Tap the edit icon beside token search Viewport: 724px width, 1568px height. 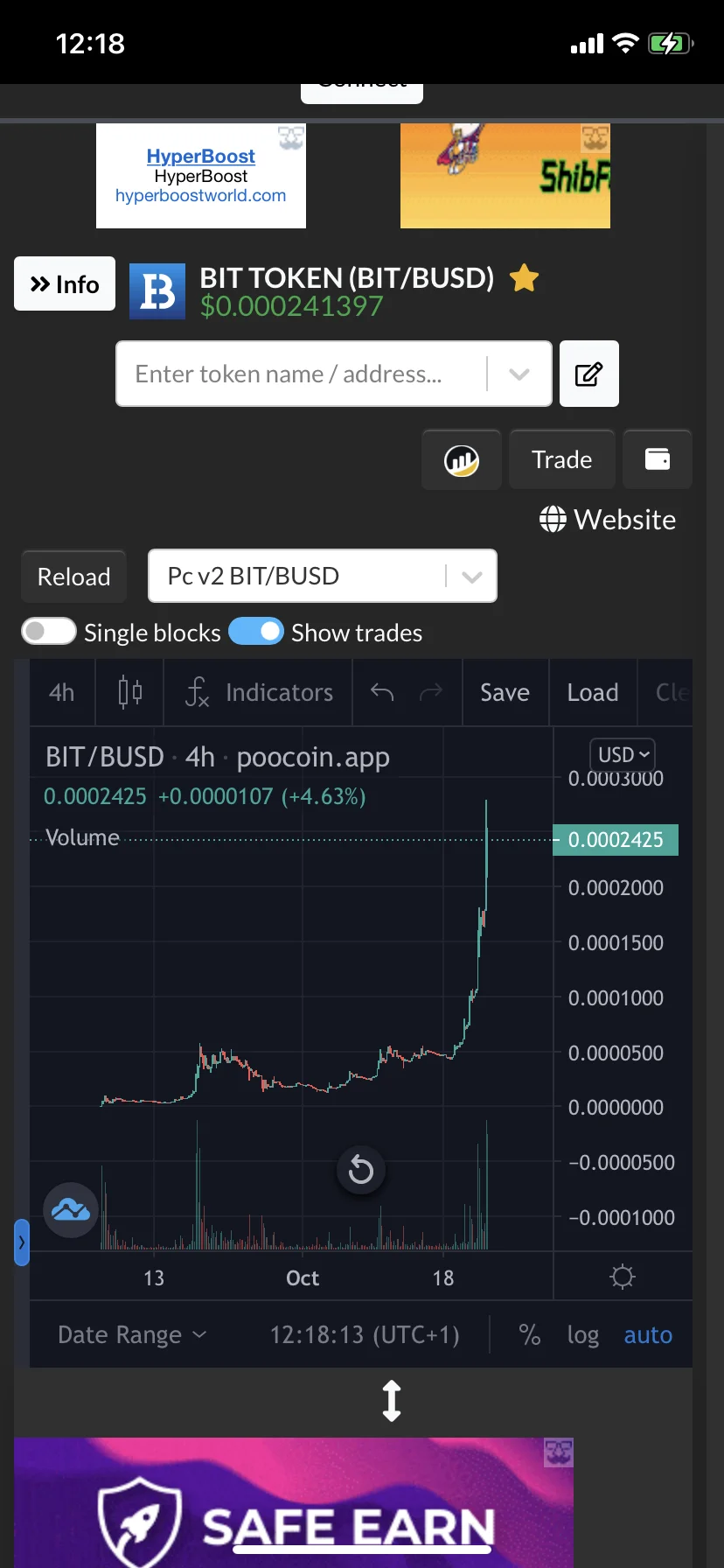pyautogui.click(x=588, y=374)
